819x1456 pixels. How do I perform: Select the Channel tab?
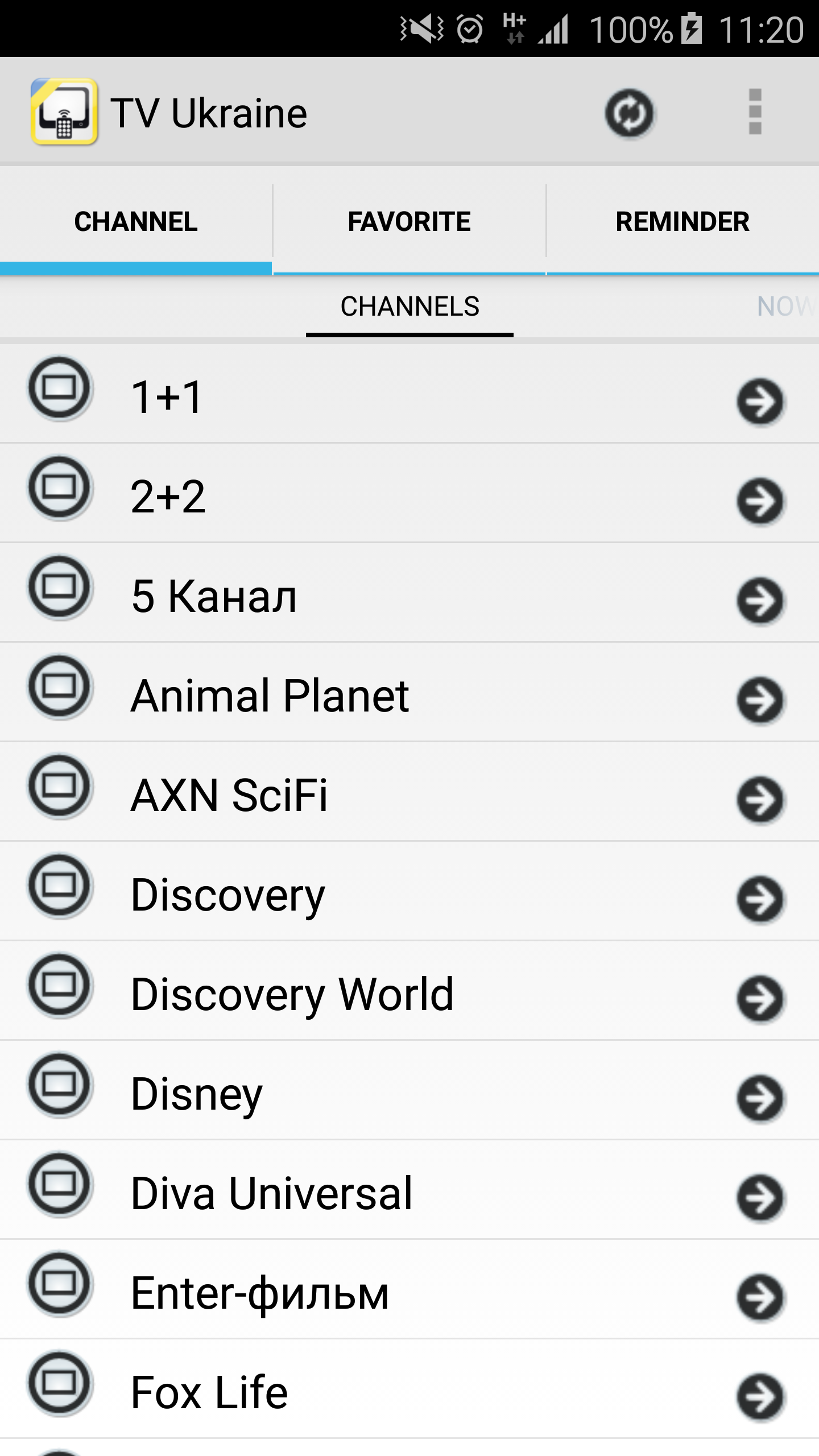[x=136, y=221]
